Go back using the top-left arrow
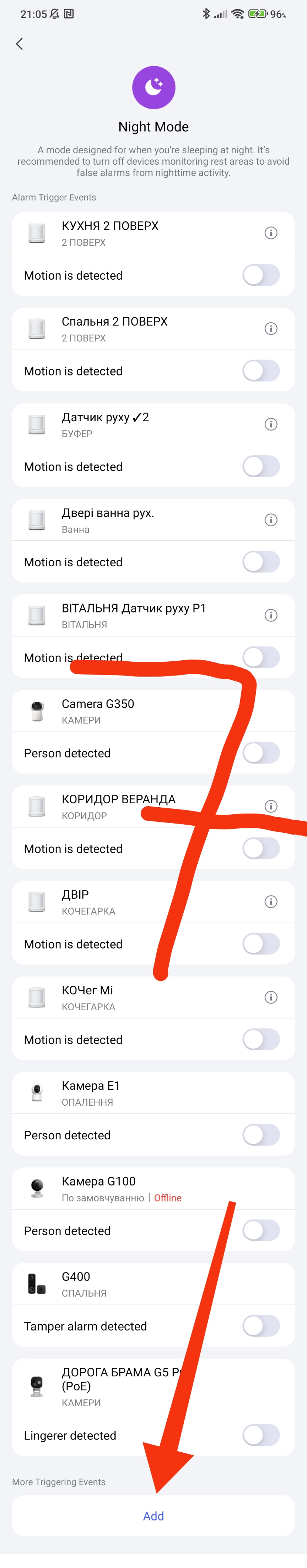 coord(20,44)
